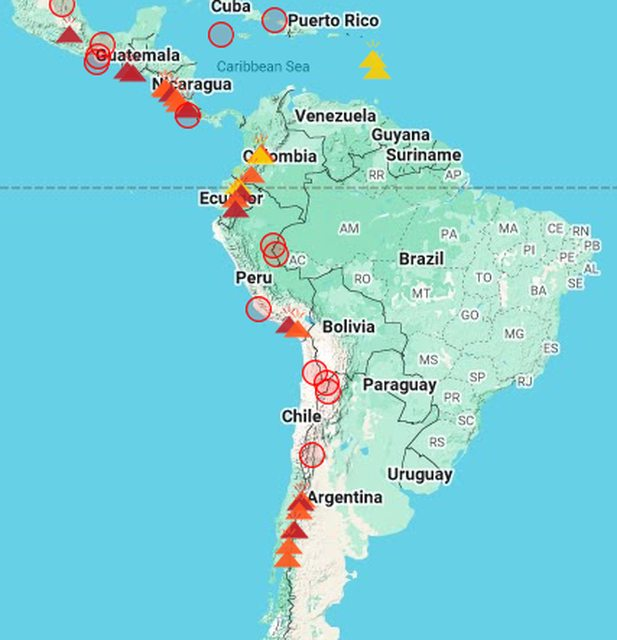
Task: Select the earthquake circle beside Puerto Rico label
Action: (x=273, y=20)
